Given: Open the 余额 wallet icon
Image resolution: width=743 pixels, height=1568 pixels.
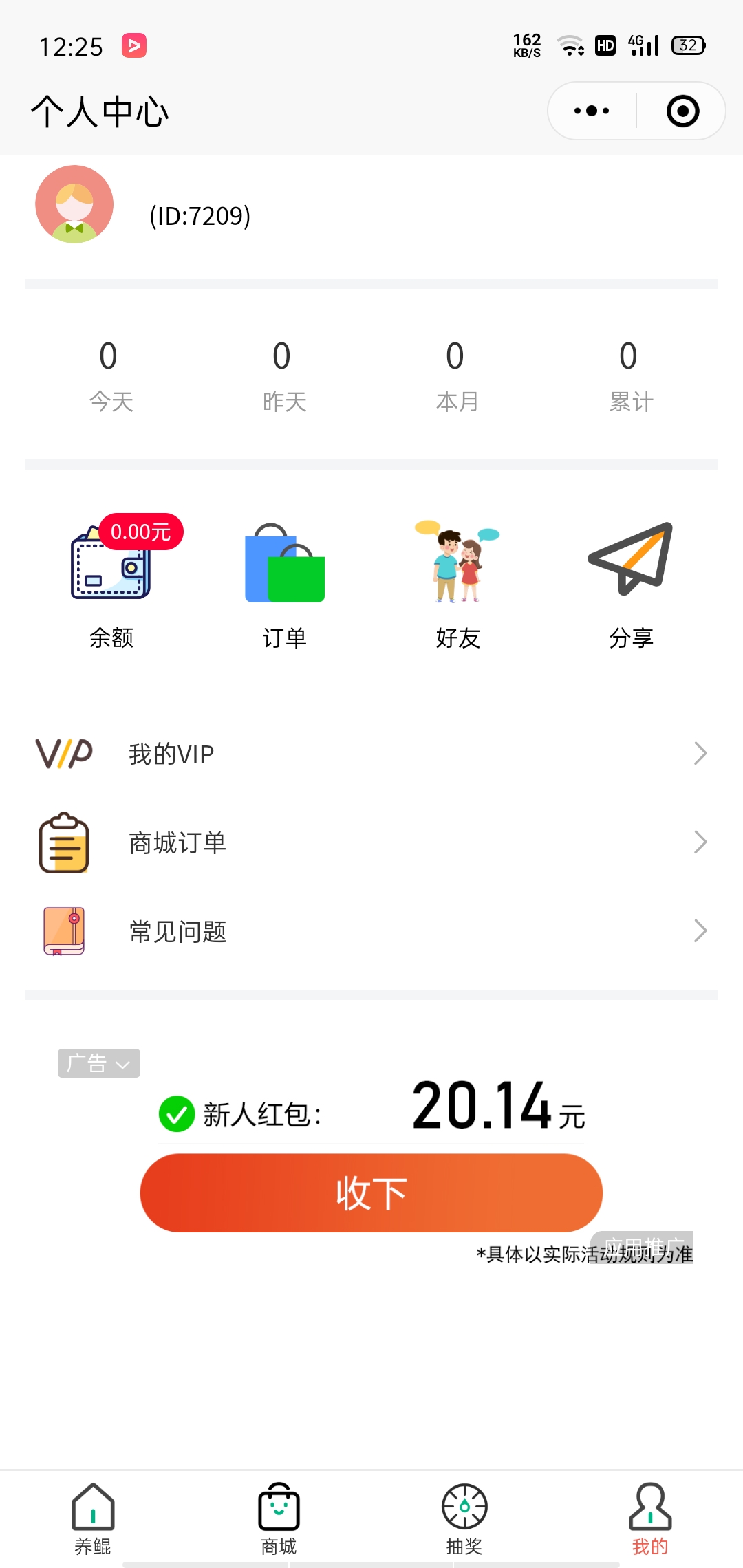Looking at the screenshot, I should point(110,571).
